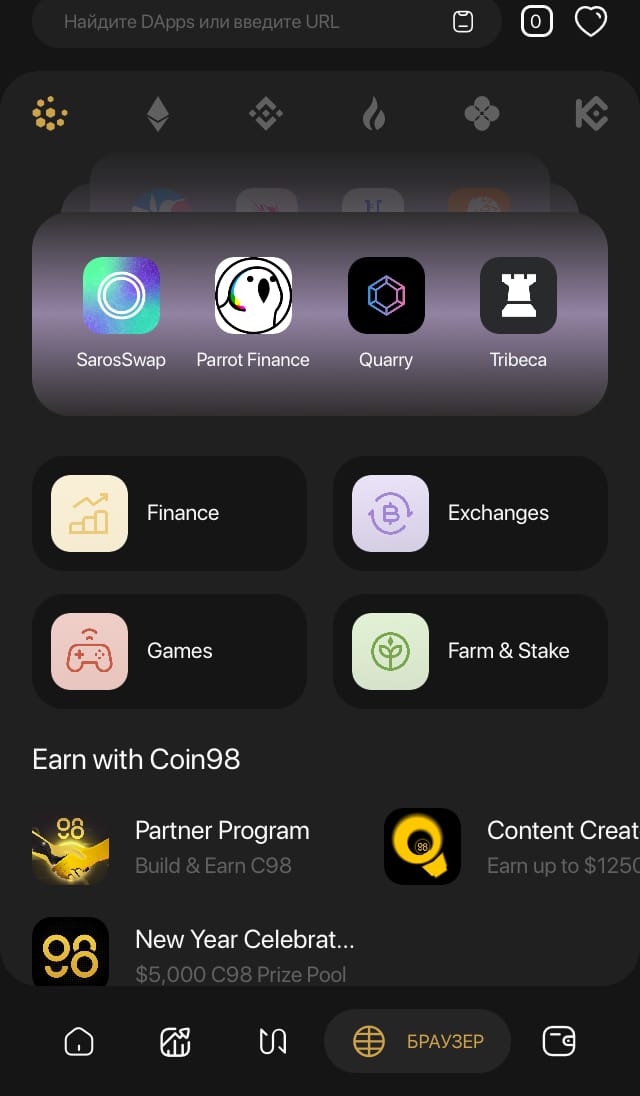
Task: Select the Ethereum chain icon
Action: (158, 114)
